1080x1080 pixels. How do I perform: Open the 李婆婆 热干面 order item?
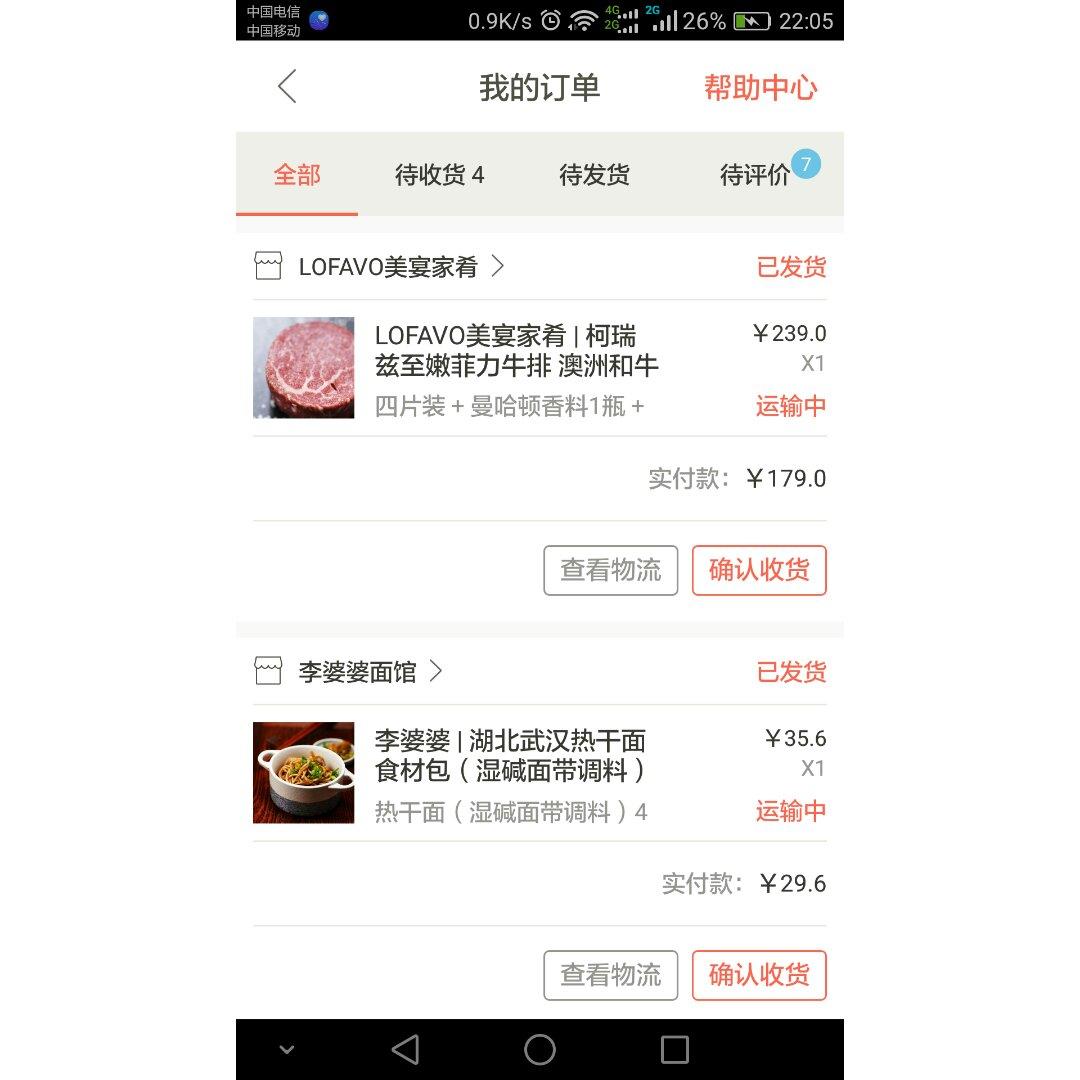point(539,773)
